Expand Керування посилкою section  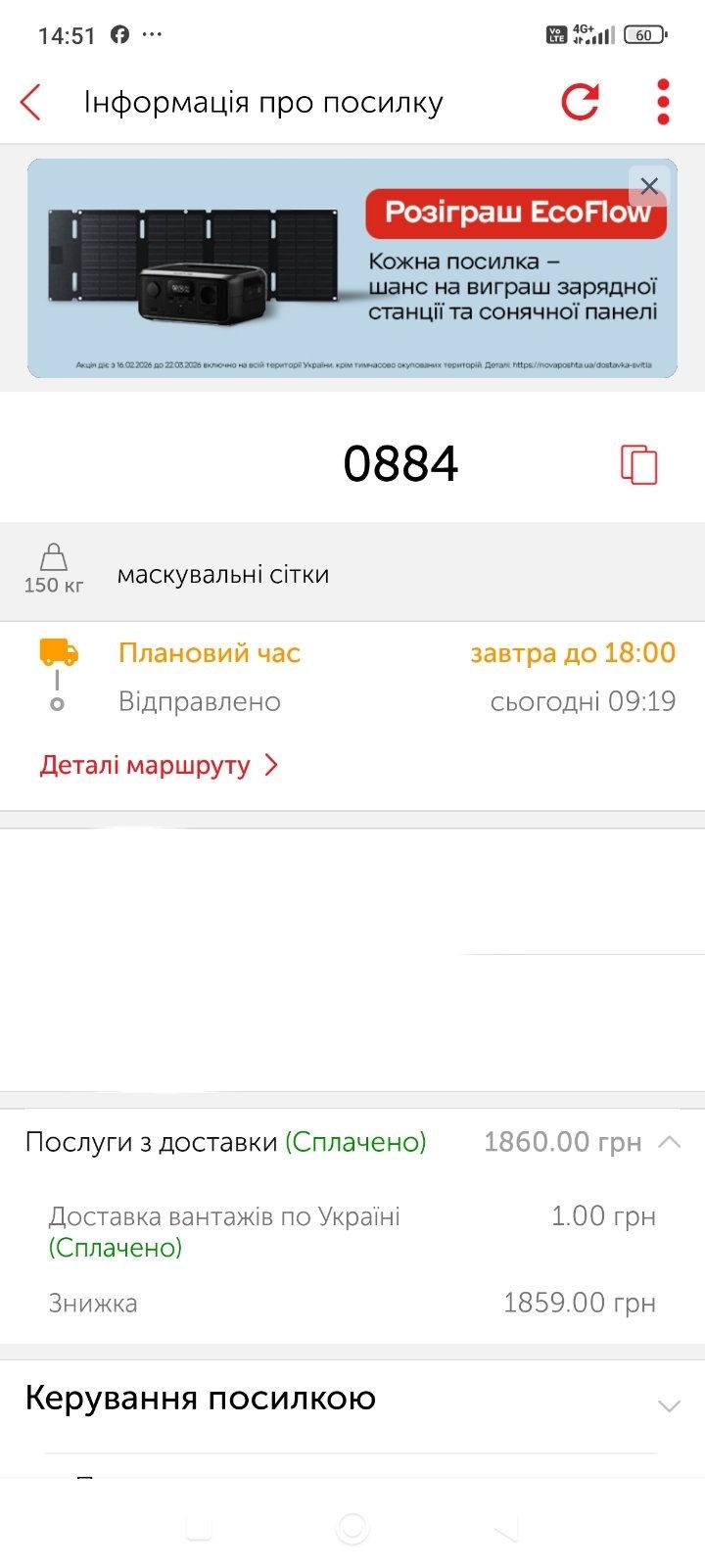point(669,1405)
